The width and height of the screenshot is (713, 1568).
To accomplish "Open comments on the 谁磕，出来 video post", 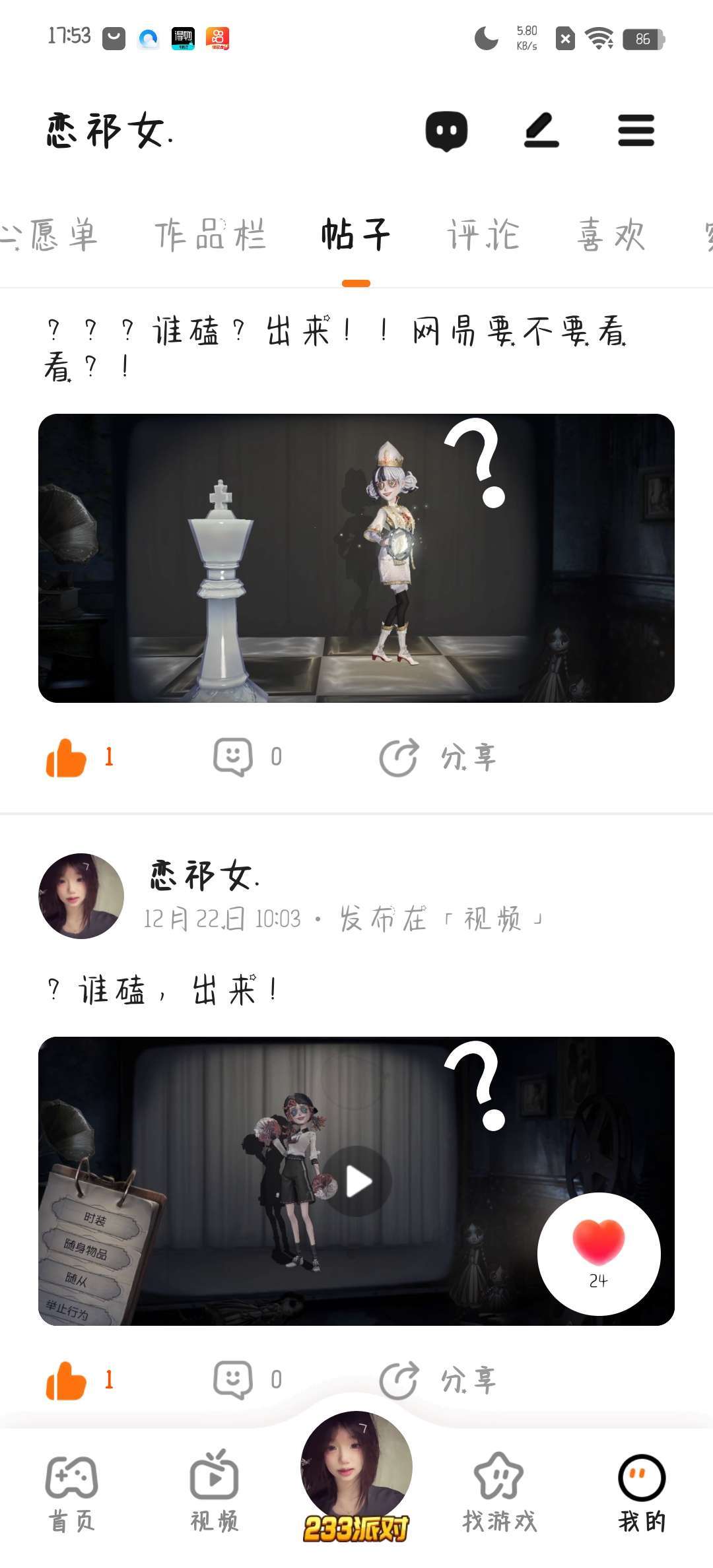I will [233, 1380].
